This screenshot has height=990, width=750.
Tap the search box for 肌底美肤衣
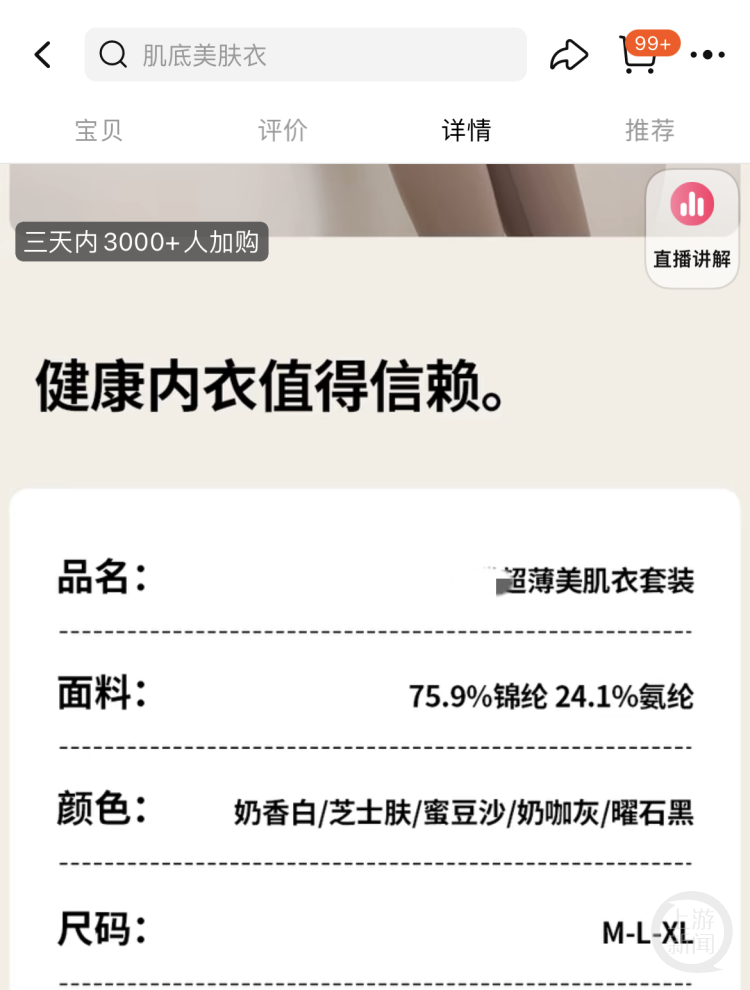coord(305,55)
